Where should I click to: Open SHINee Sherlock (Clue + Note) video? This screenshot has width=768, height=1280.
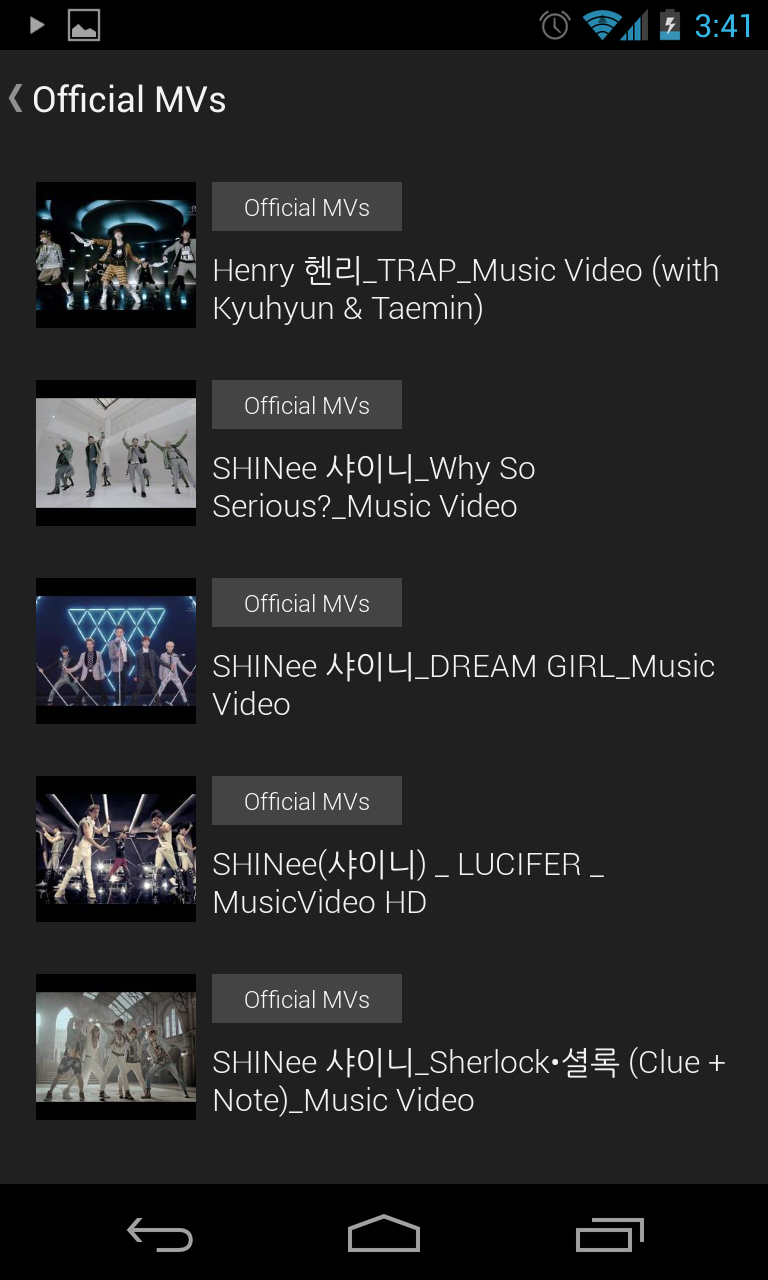click(x=468, y=1081)
